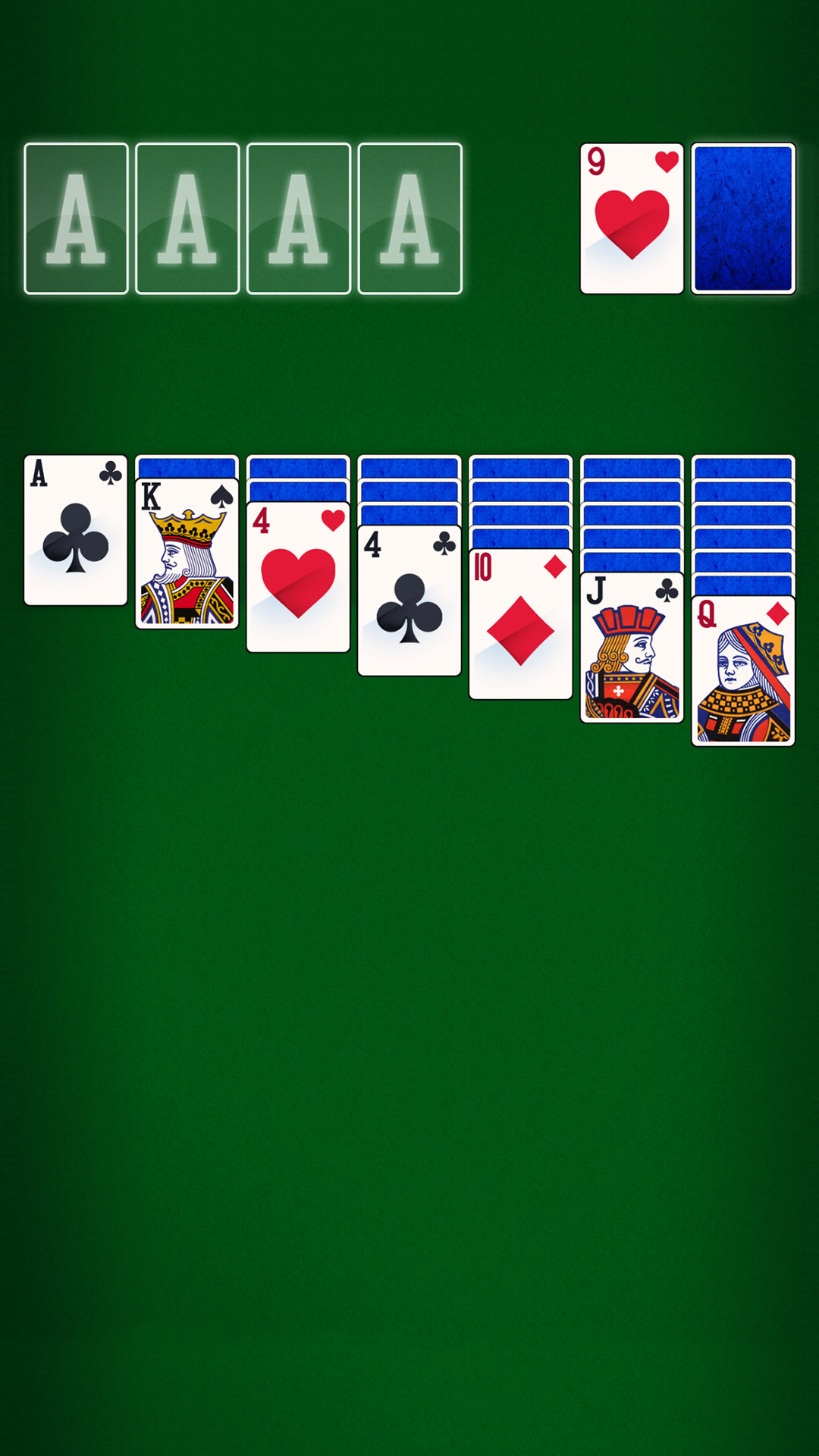Tap the 10 of diamonds card

click(520, 624)
